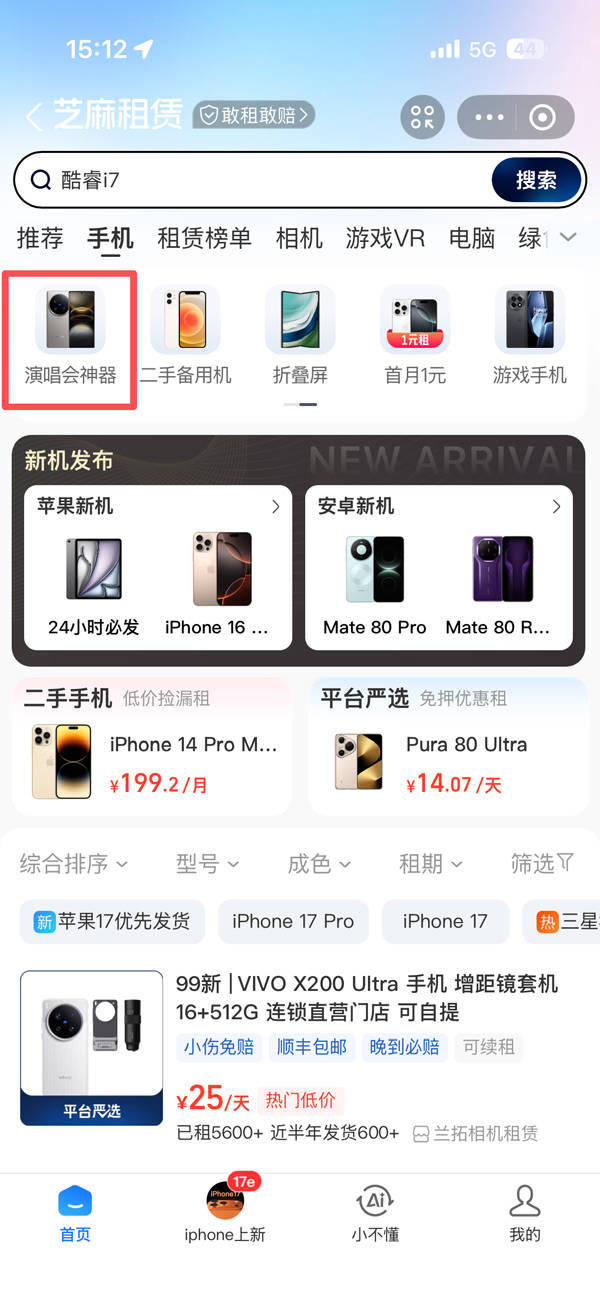Tap the 搜索 button
The image size is (600, 1304).
pos(536,180)
